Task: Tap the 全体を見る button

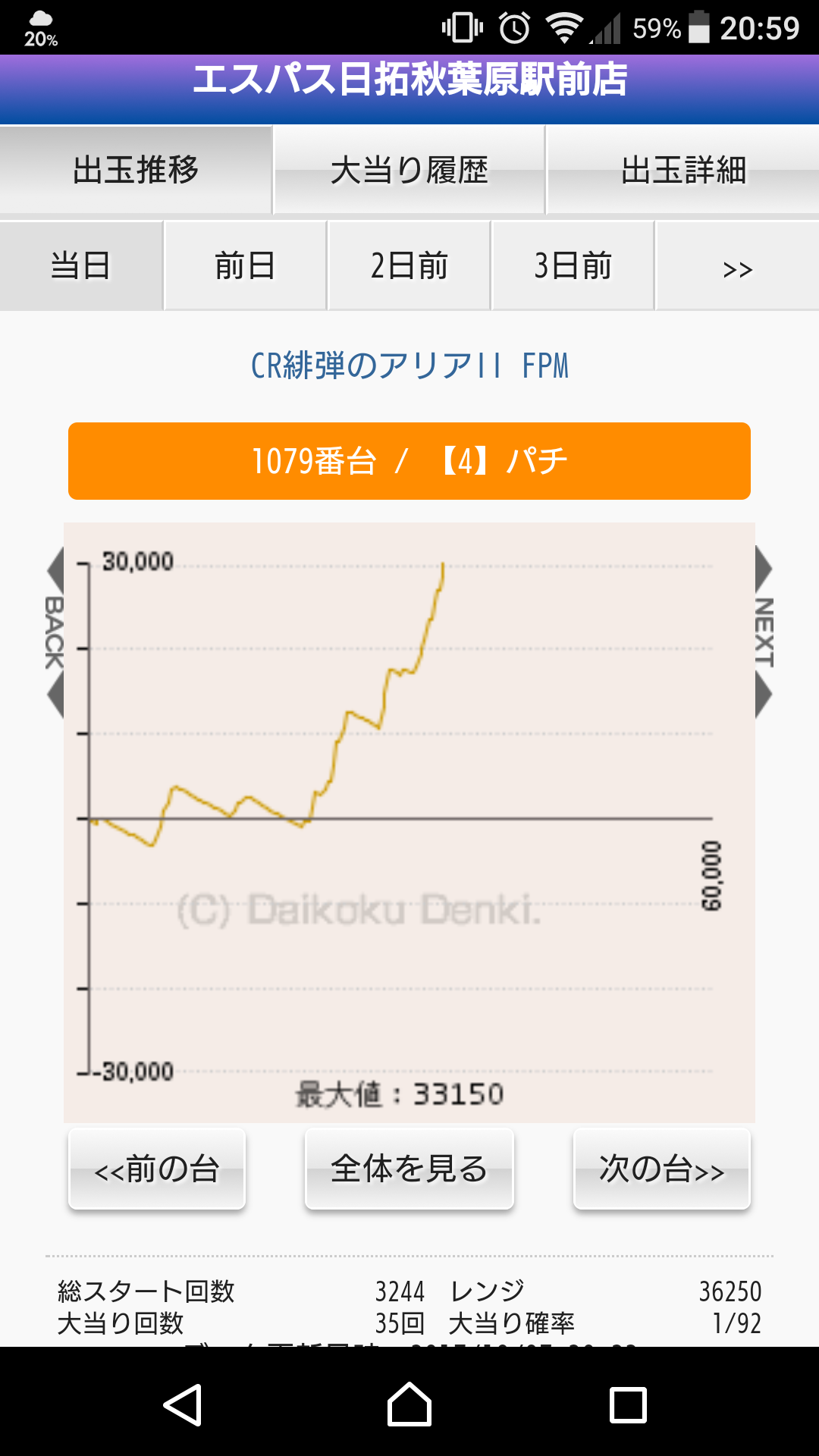Action: pyautogui.click(x=409, y=1169)
